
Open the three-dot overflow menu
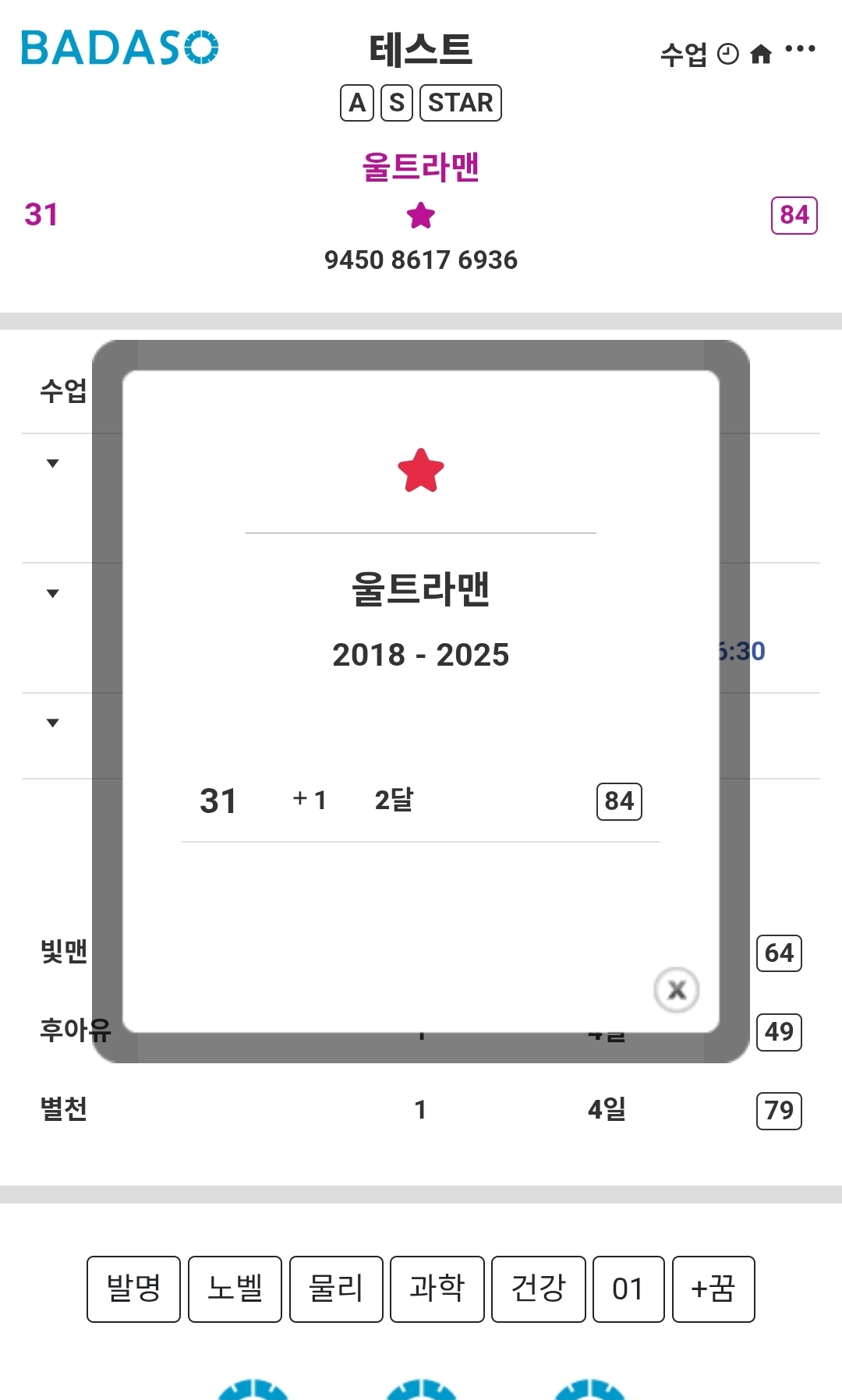click(x=801, y=49)
